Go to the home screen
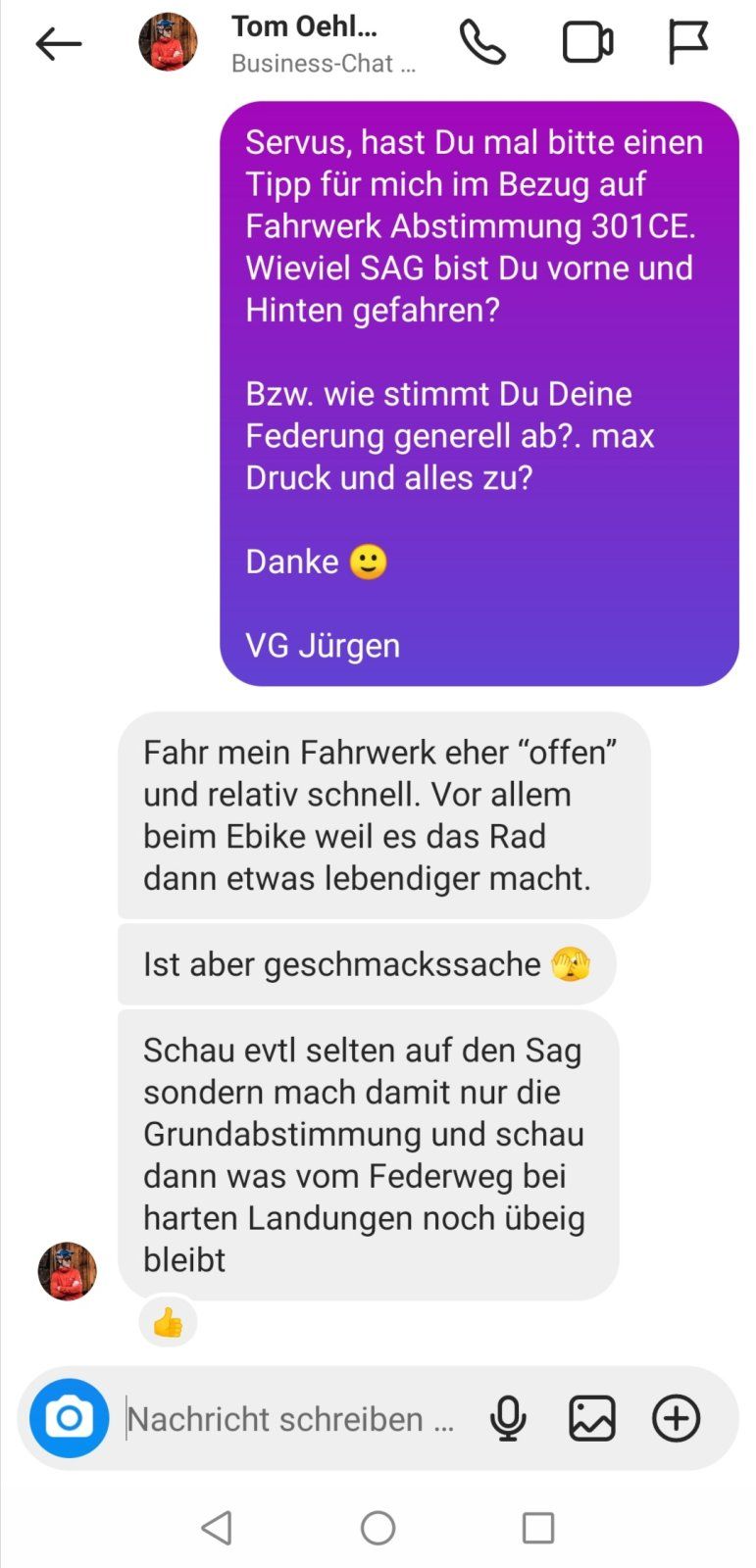This screenshot has width=756, height=1568. (x=378, y=1527)
